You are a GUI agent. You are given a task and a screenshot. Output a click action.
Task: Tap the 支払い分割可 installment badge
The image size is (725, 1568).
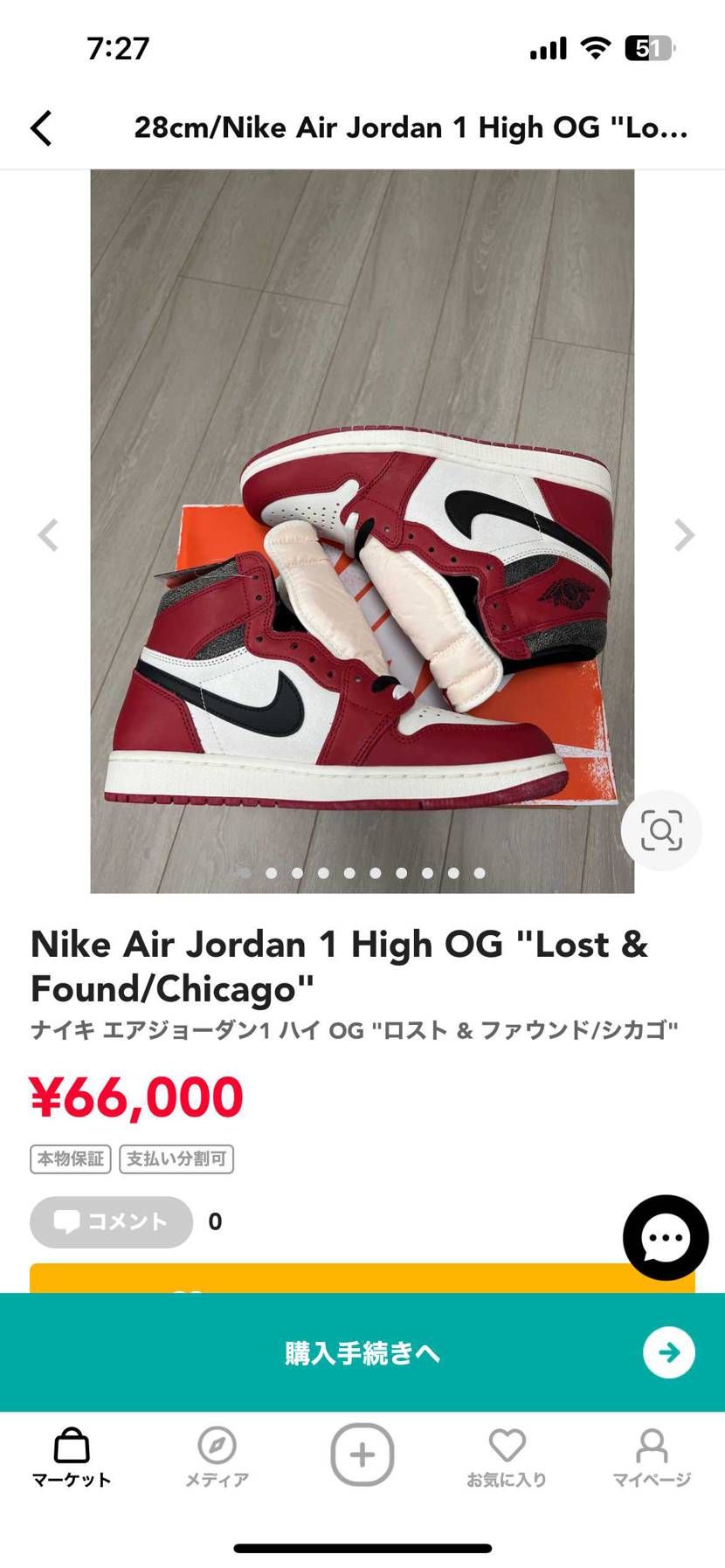point(176,1159)
